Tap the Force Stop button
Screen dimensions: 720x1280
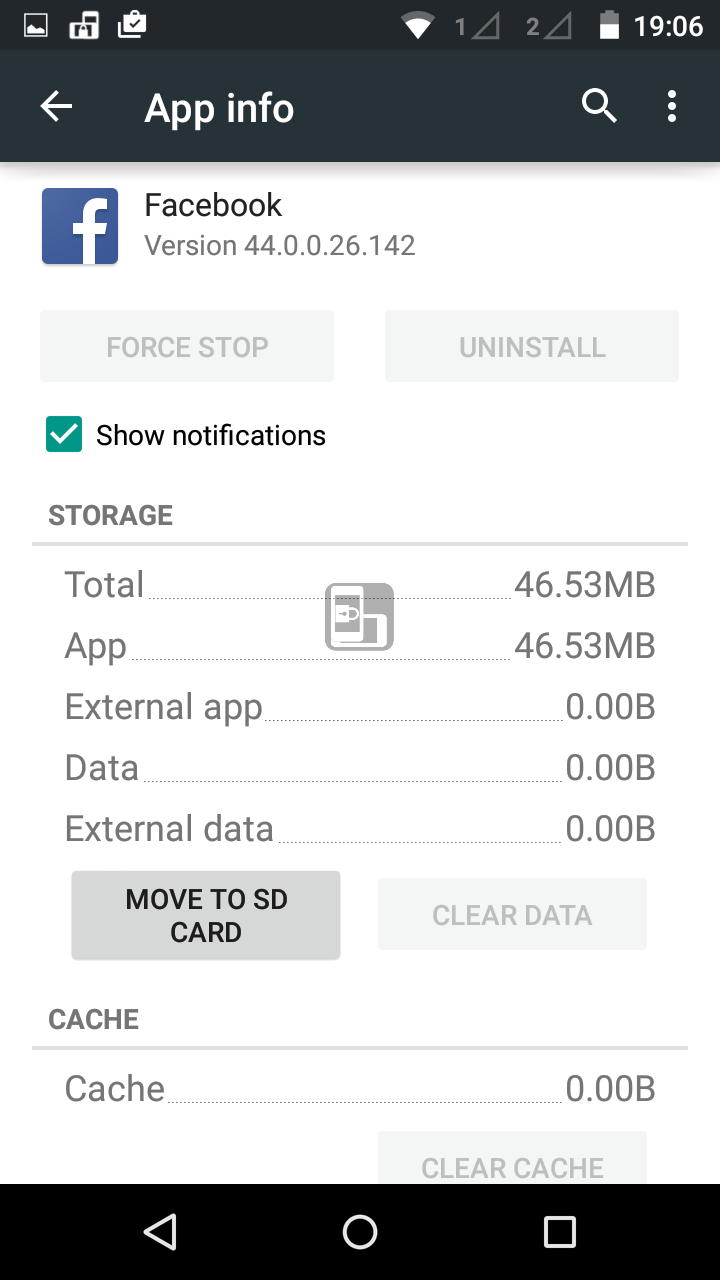(x=187, y=347)
